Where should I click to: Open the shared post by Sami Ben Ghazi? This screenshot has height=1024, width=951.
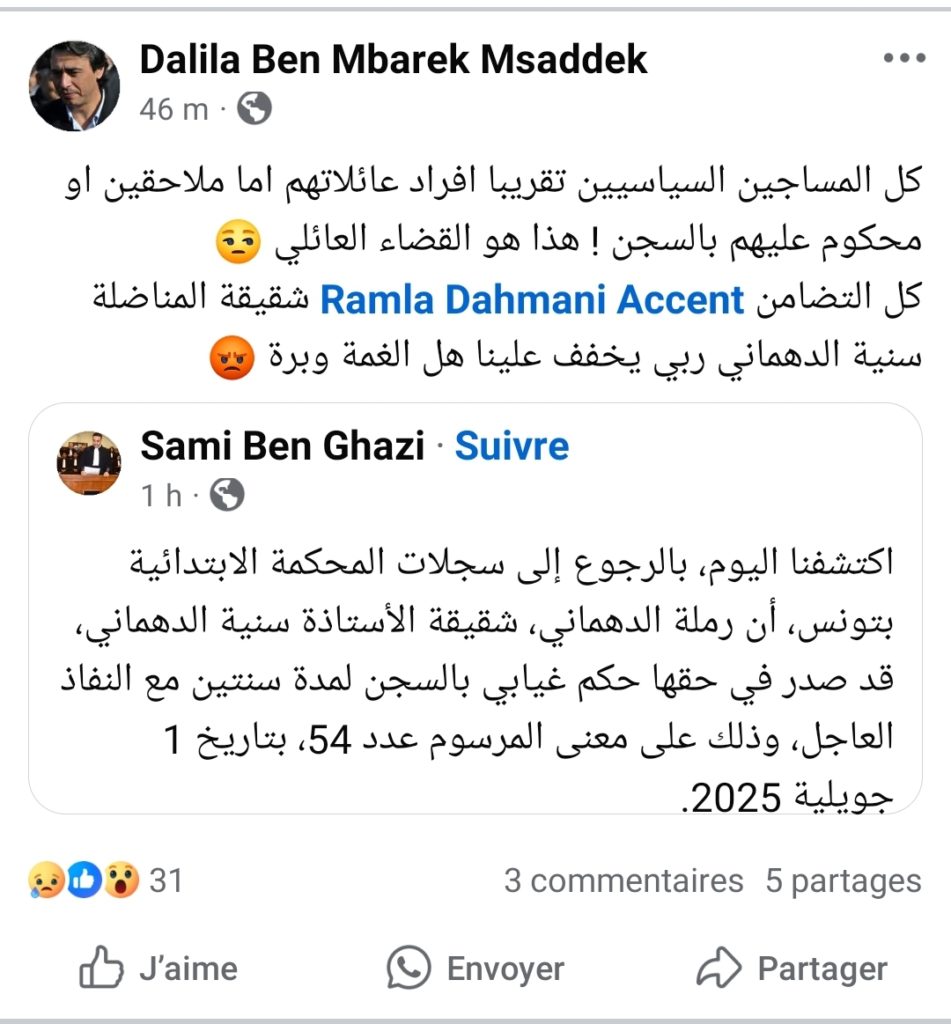click(x=475, y=670)
